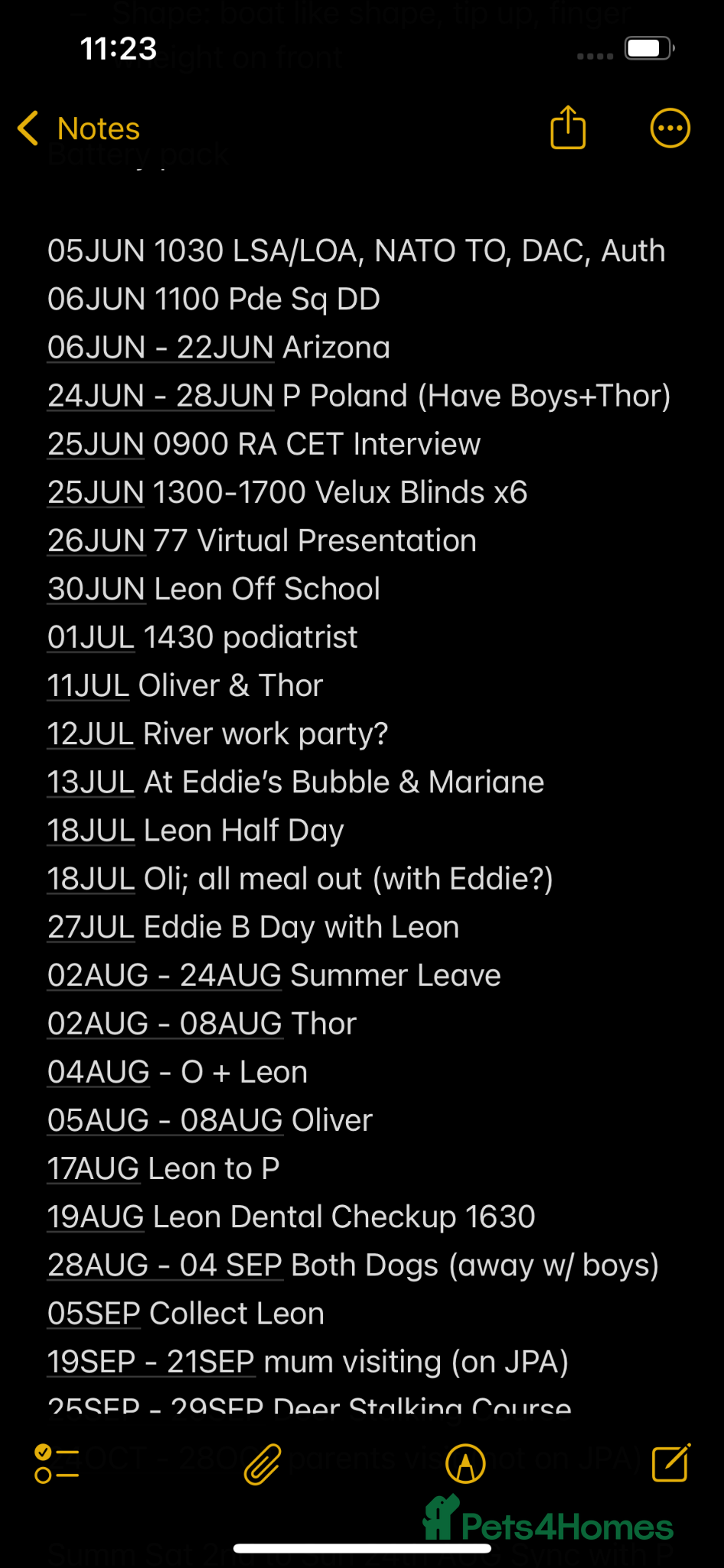Select the 05SEP underlined date
Image resolution: width=724 pixels, height=1568 pixels.
point(94,1314)
